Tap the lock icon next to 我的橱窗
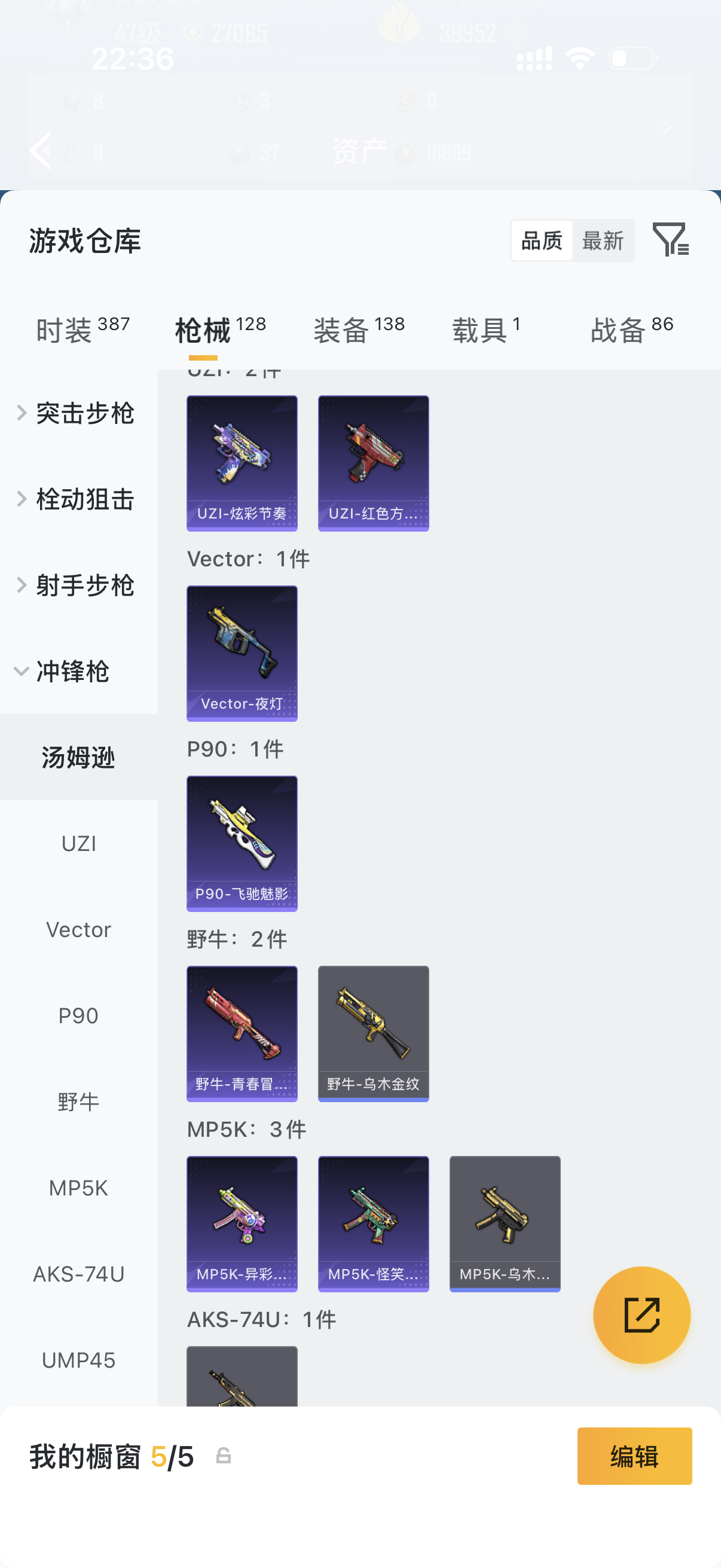Viewport: 721px width, 1568px height. click(x=224, y=1458)
